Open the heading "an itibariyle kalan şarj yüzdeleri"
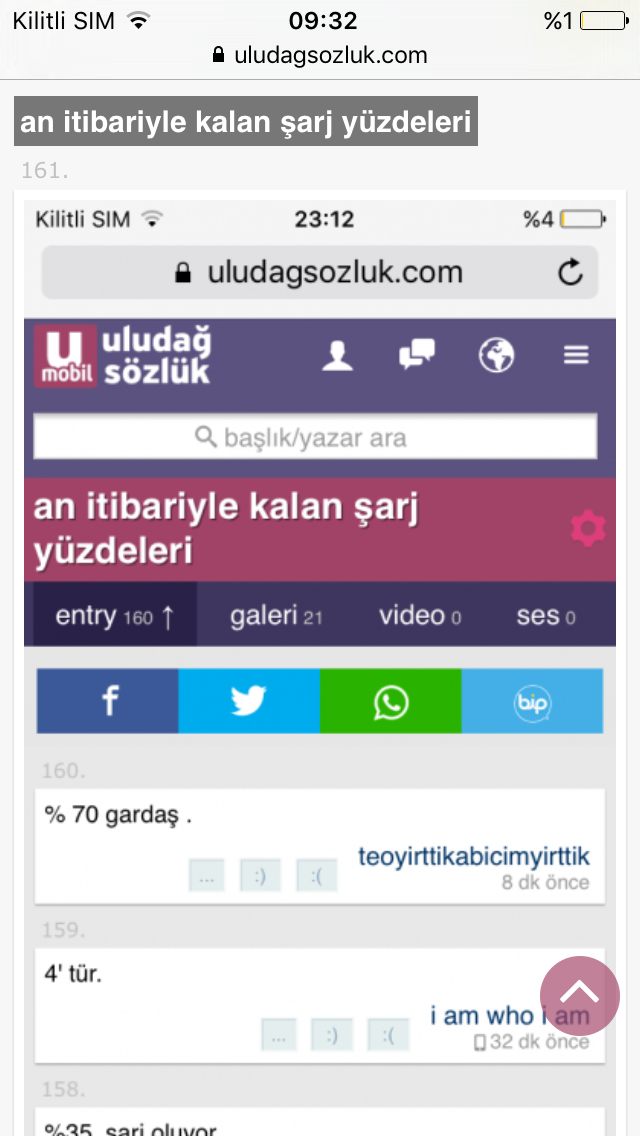Image resolution: width=640 pixels, height=1136 pixels. coord(246,122)
